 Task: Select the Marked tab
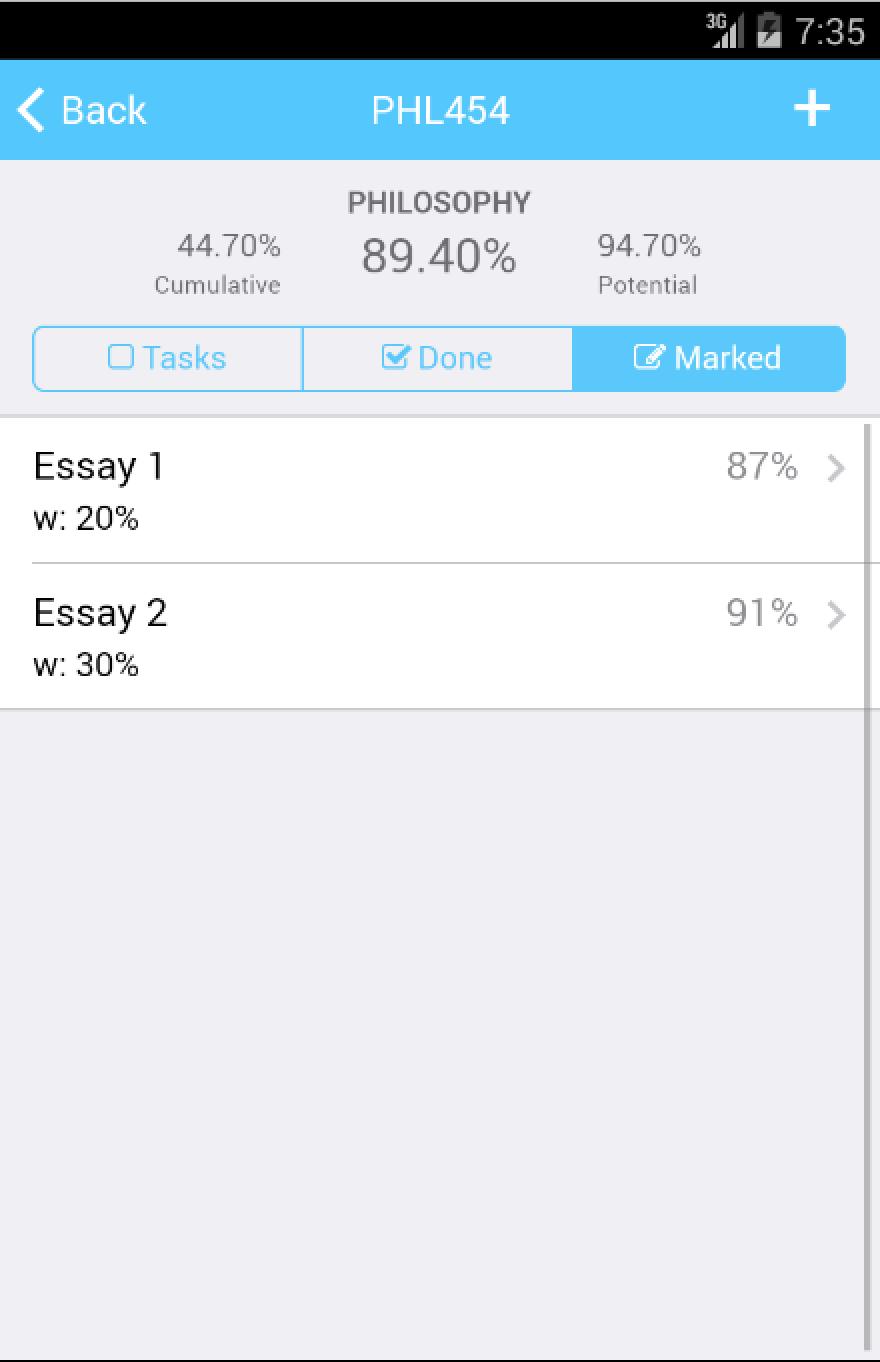[708, 357]
